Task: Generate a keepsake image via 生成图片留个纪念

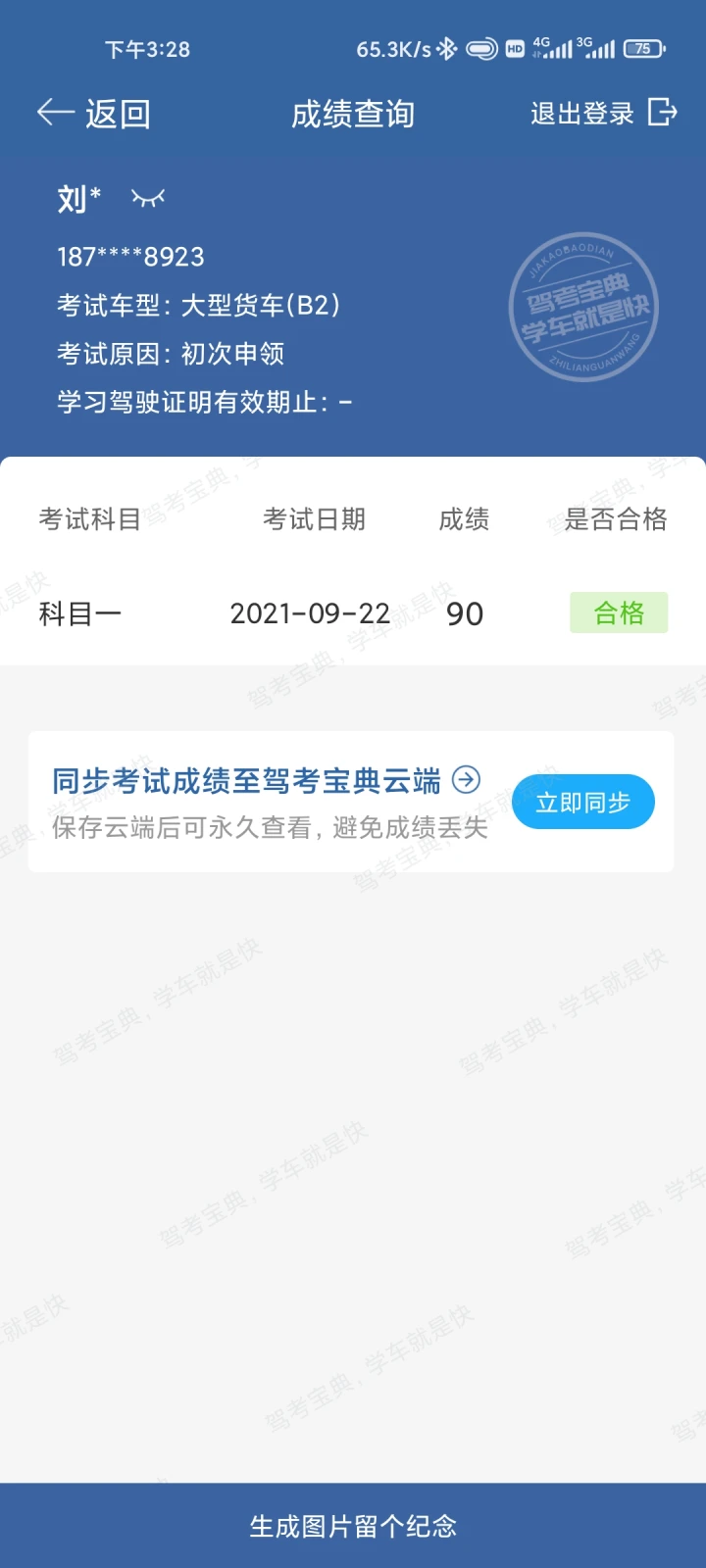Action: pyautogui.click(x=353, y=1526)
